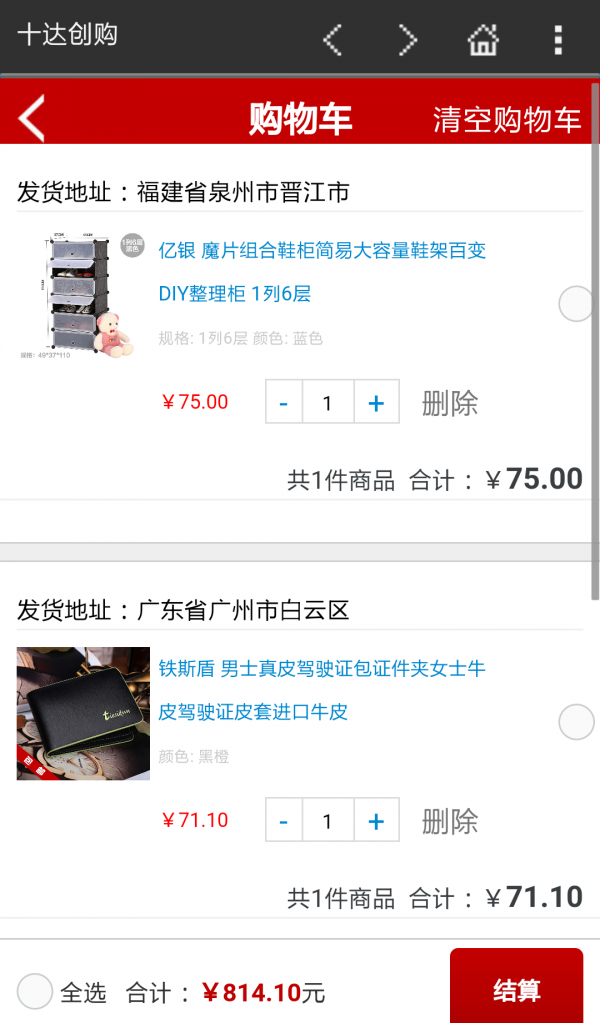Open the three-dot overflow menu

pos(558,39)
